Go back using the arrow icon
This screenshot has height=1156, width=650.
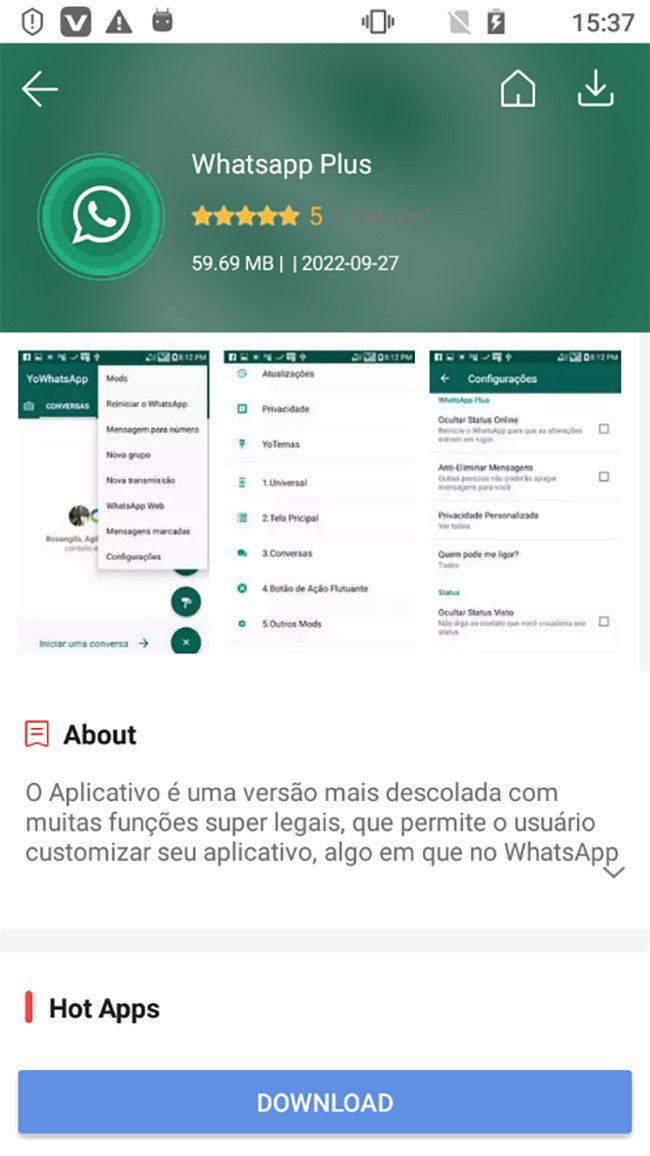(x=40, y=90)
